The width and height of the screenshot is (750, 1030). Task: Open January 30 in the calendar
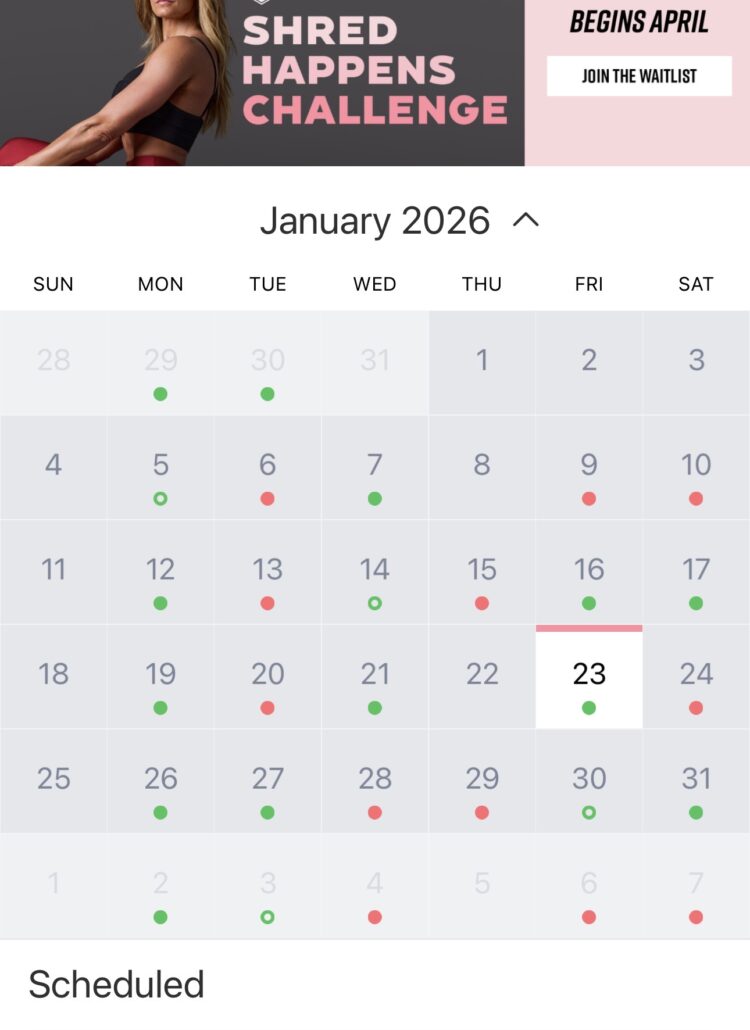[x=589, y=782]
